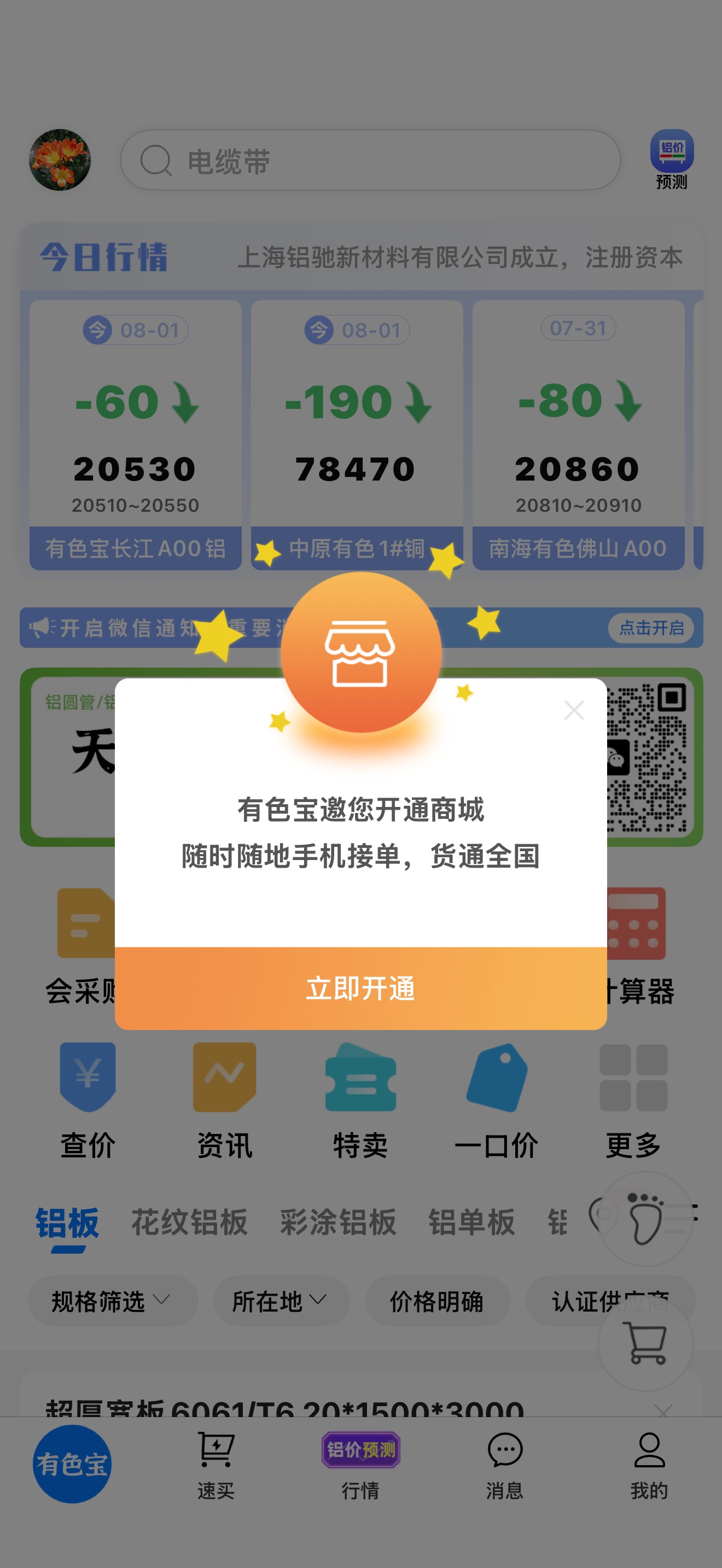Viewport: 722px width, 1568px height.
Task: Open the 电缆带 search box
Action: (370, 160)
